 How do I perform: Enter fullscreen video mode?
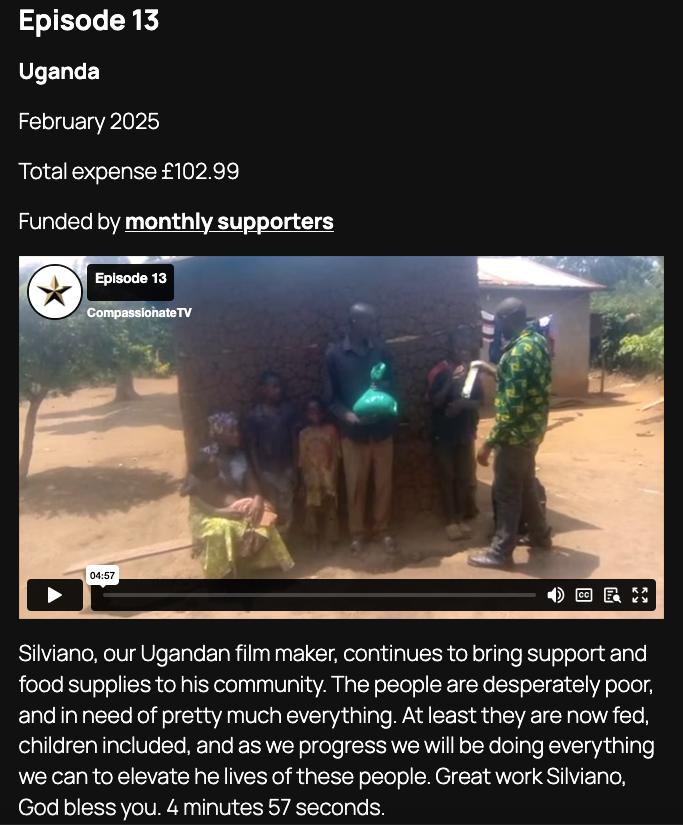coord(640,595)
